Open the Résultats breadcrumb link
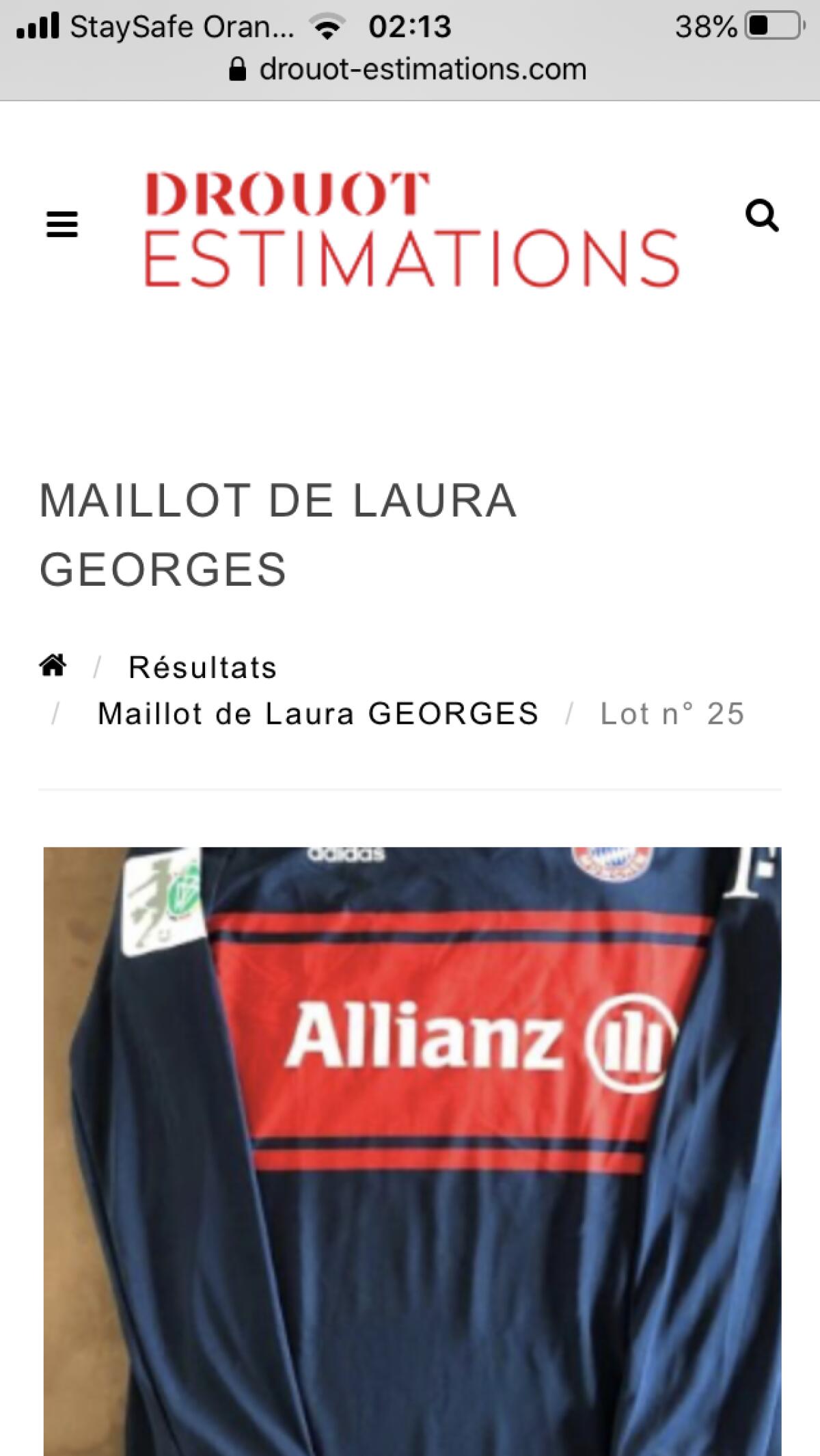Image resolution: width=820 pixels, height=1456 pixels. [x=202, y=668]
